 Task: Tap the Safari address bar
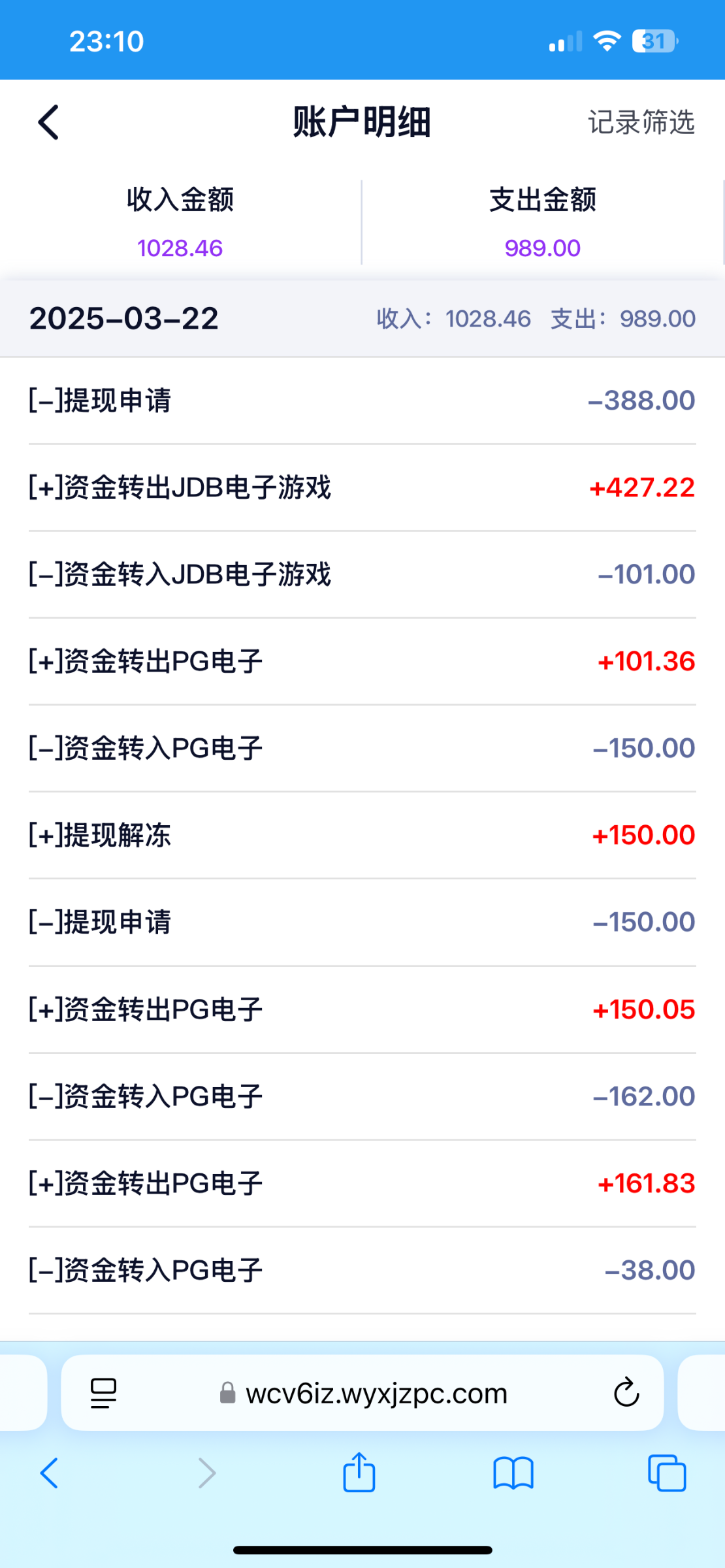[x=362, y=1394]
